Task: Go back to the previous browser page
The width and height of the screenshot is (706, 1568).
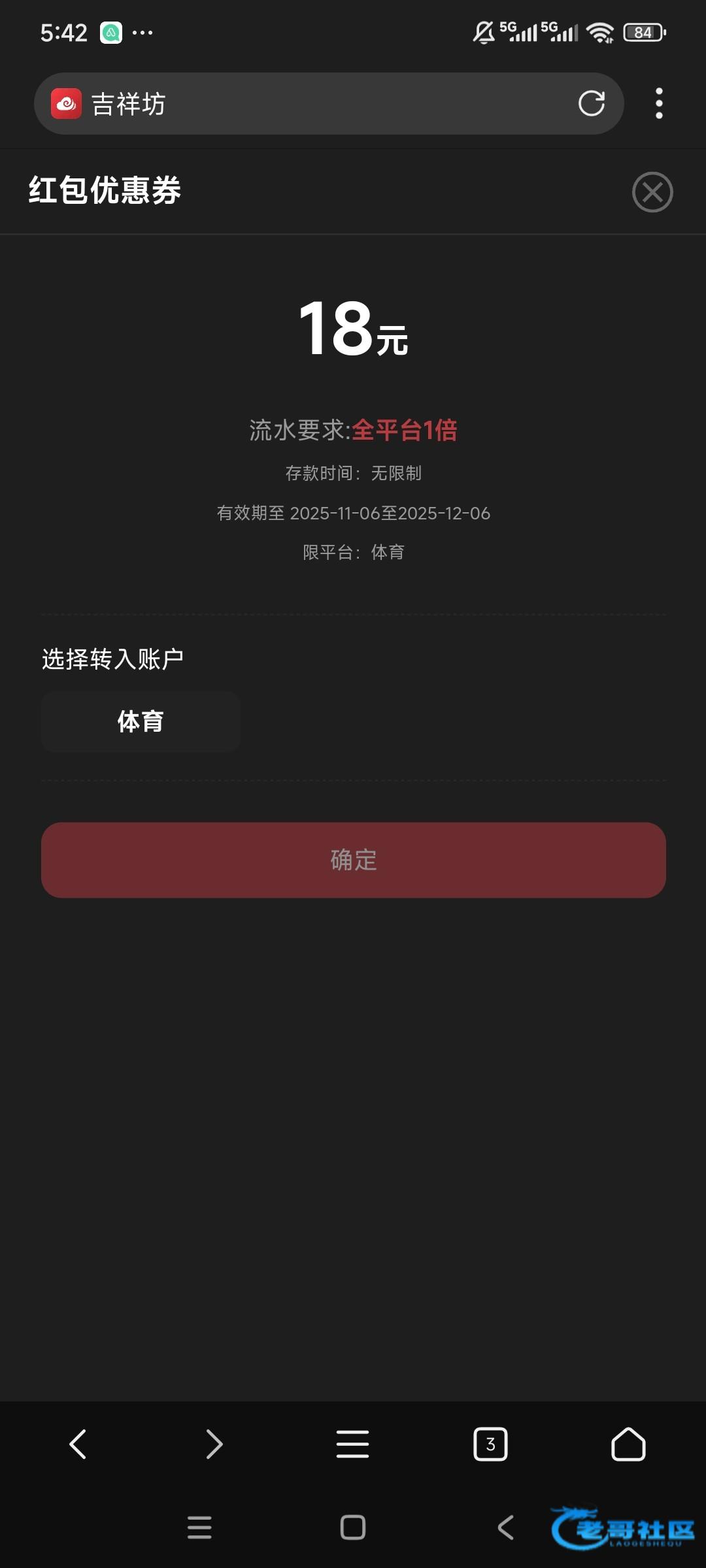Action: click(x=78, y=1444)
